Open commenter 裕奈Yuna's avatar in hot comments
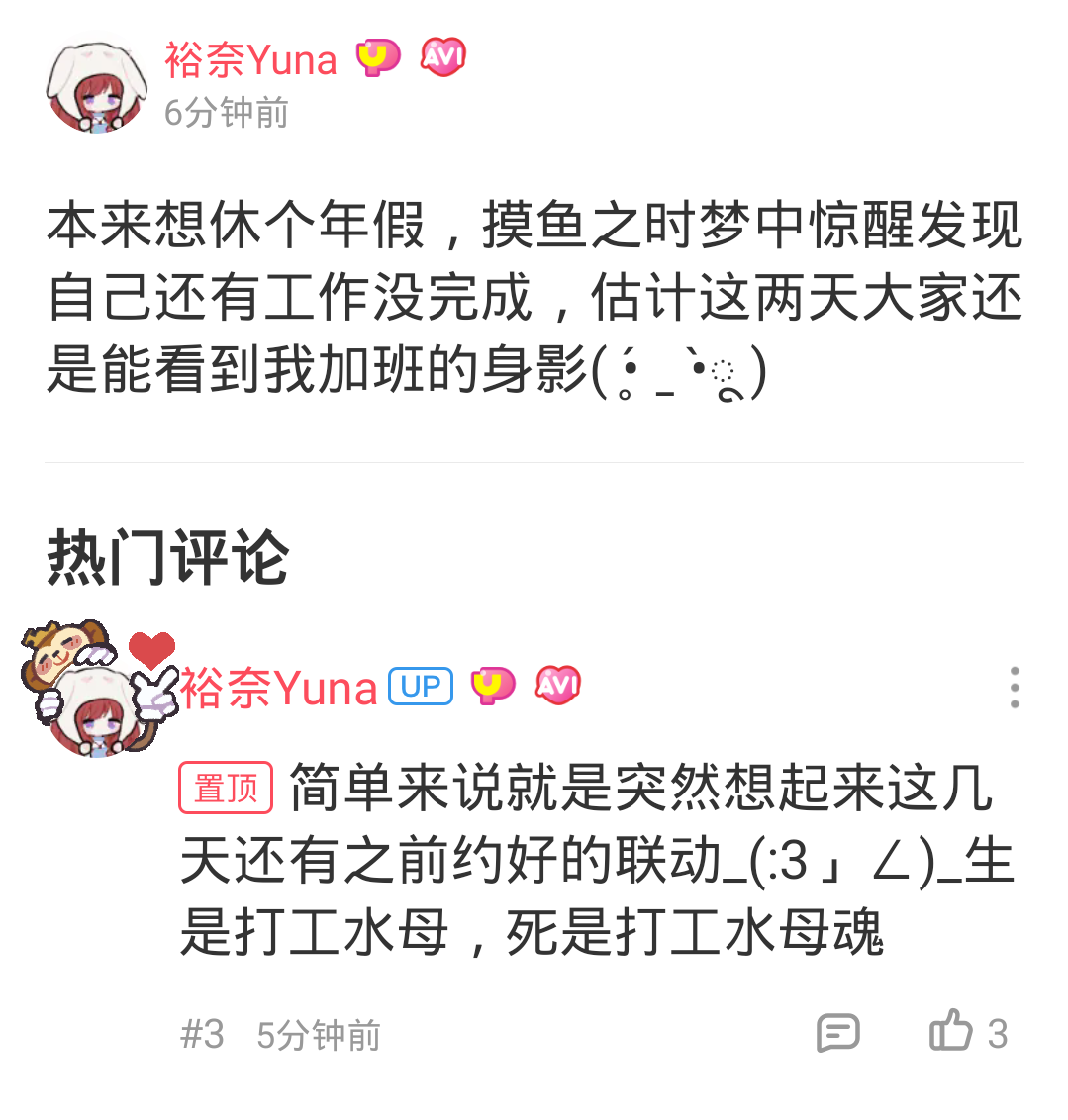Viewport: 1068px width, 1120px height. point(97,704)
